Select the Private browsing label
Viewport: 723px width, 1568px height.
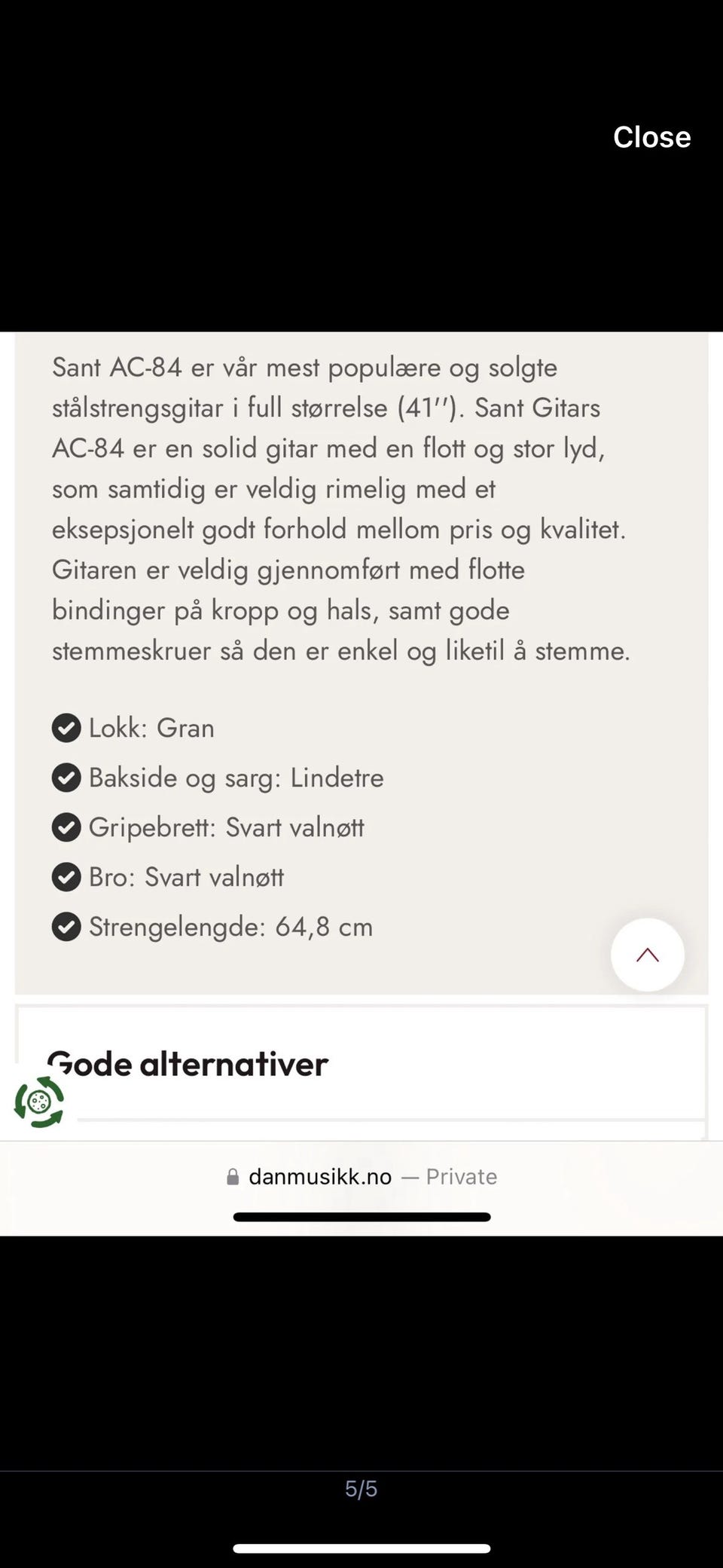(462, 1176)
